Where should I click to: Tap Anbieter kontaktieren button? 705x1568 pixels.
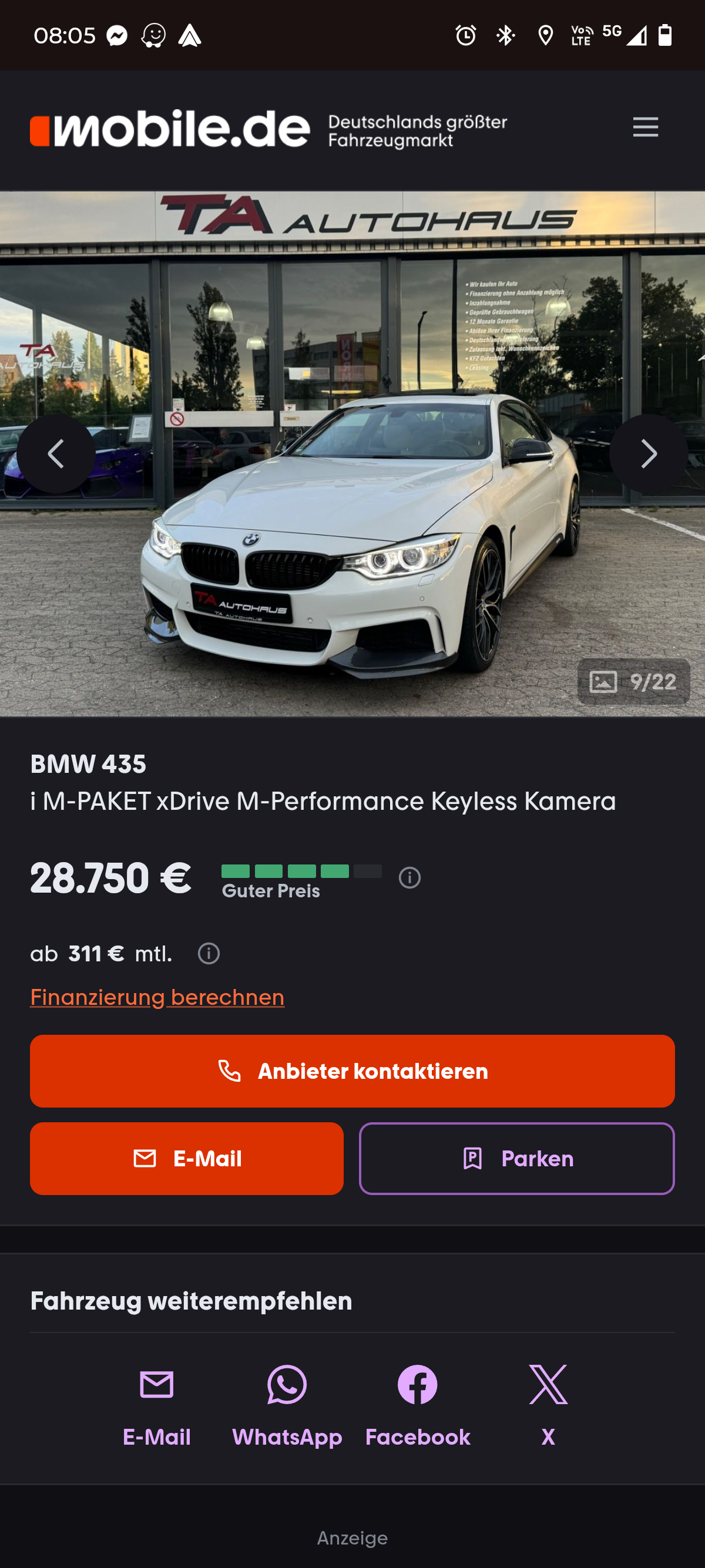[x=352, y=1071]
